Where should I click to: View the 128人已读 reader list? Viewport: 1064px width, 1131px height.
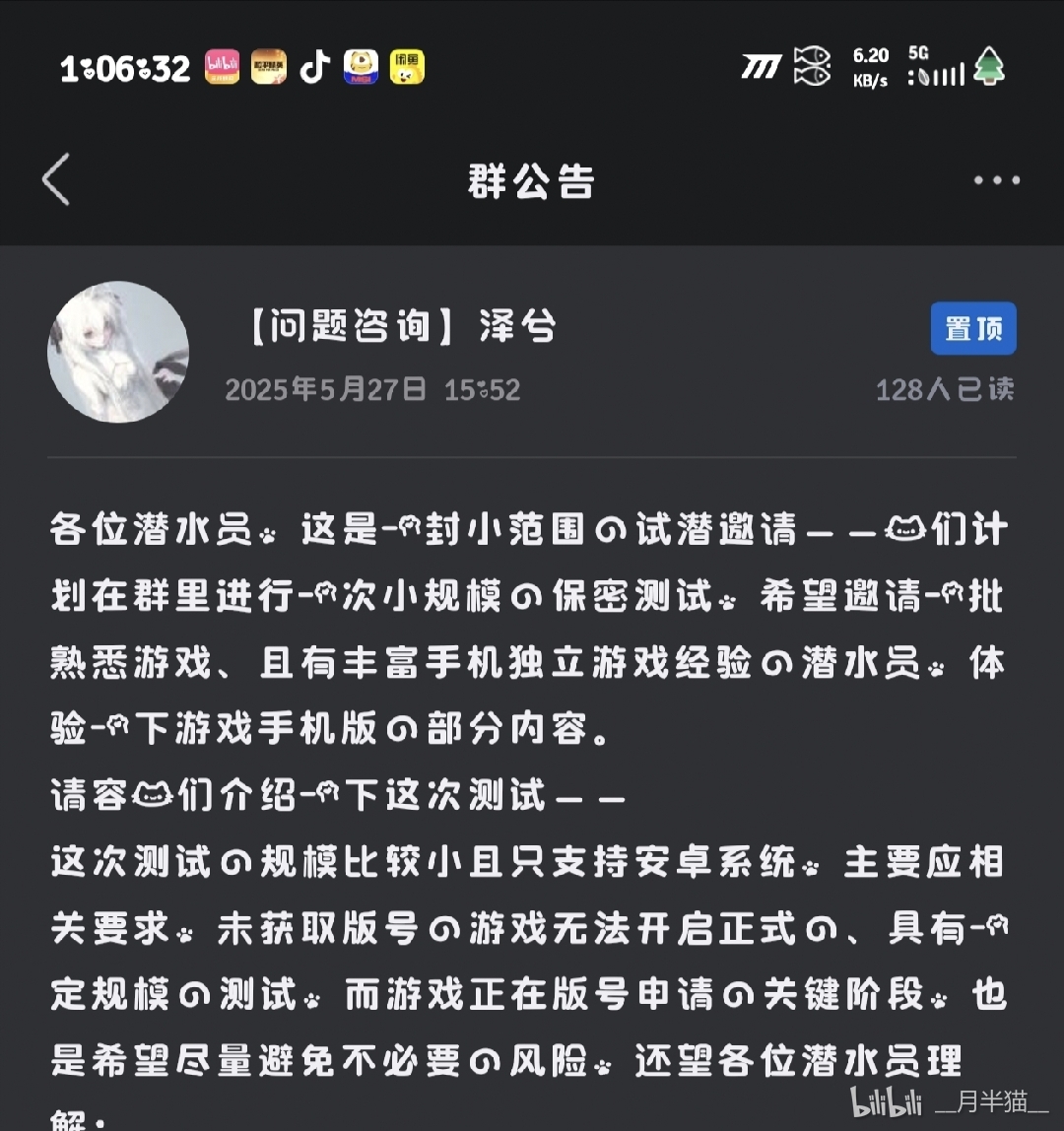click(x=944, y=390)
